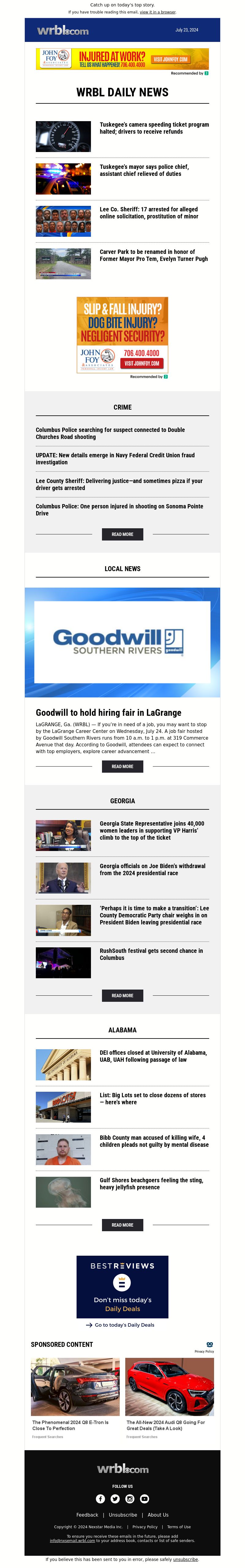245x1568 pixels.
Task: Tap Read More under the Crime section
Action: pyautogui.click(x=123, y=534)
